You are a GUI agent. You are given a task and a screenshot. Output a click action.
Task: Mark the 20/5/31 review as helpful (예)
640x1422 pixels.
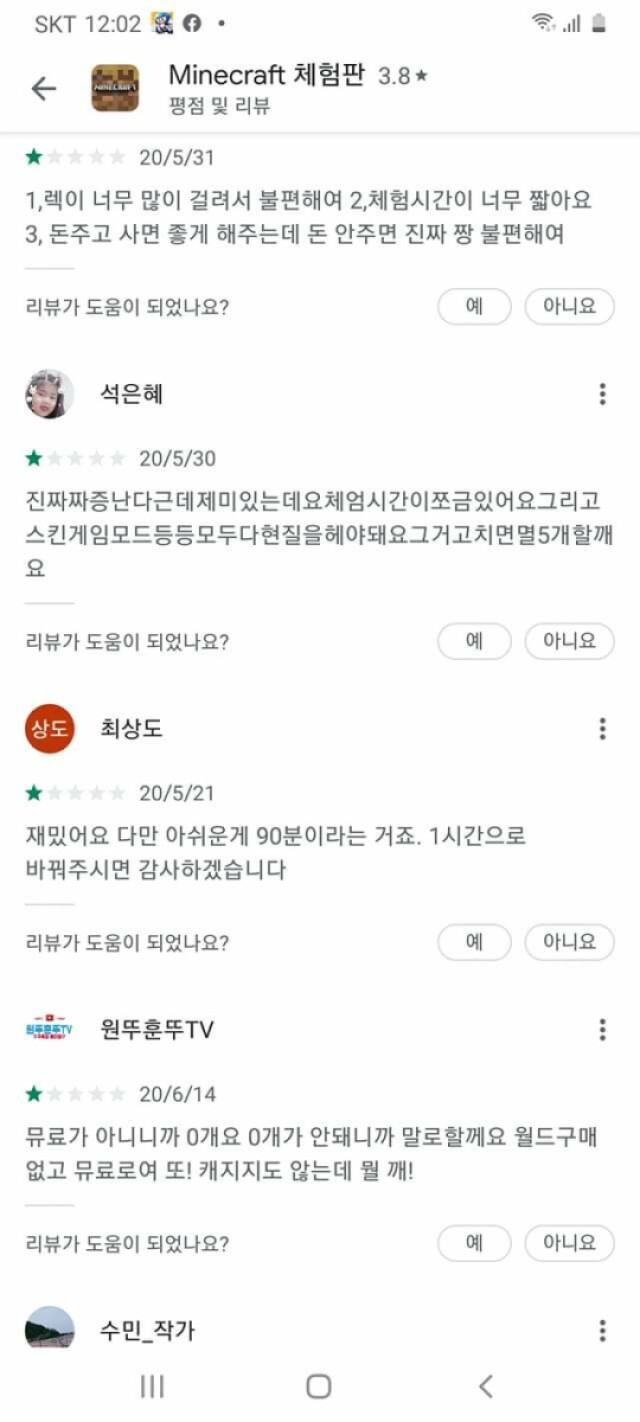point(474,306)
